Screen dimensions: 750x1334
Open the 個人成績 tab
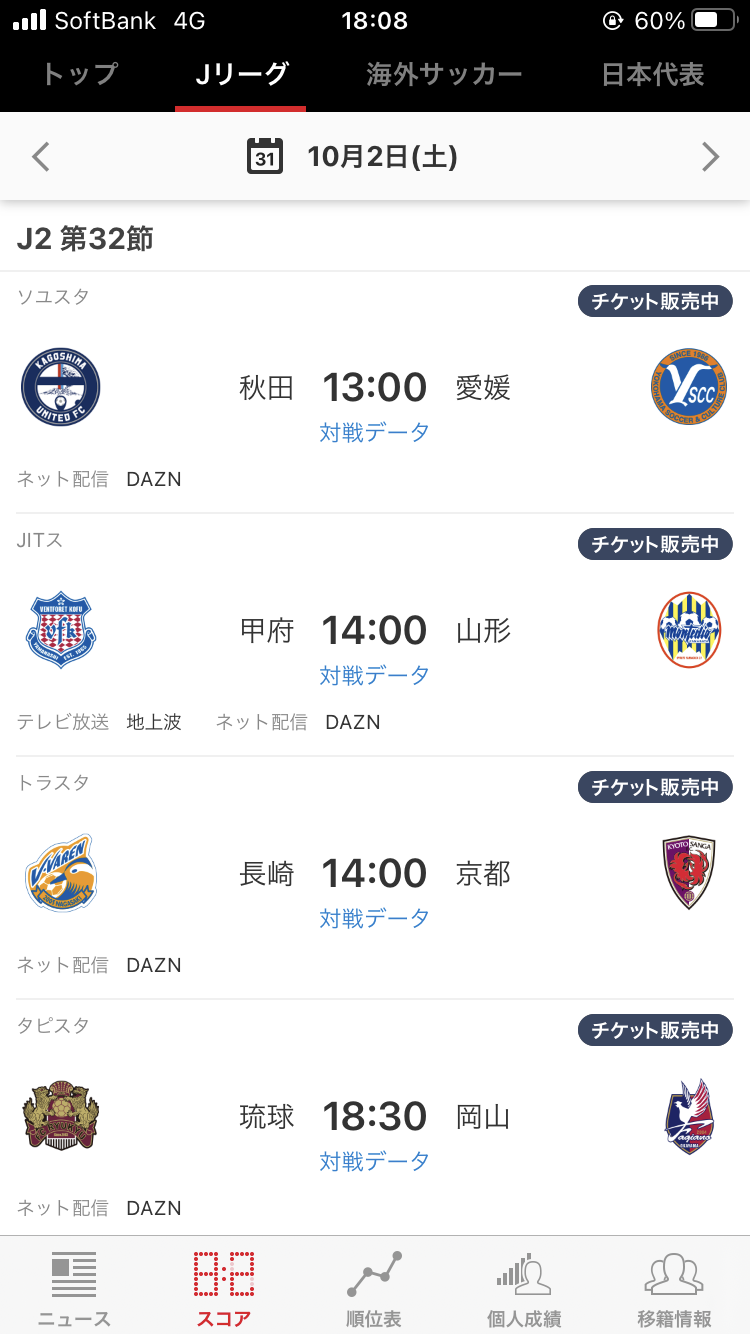[524, 1288]
